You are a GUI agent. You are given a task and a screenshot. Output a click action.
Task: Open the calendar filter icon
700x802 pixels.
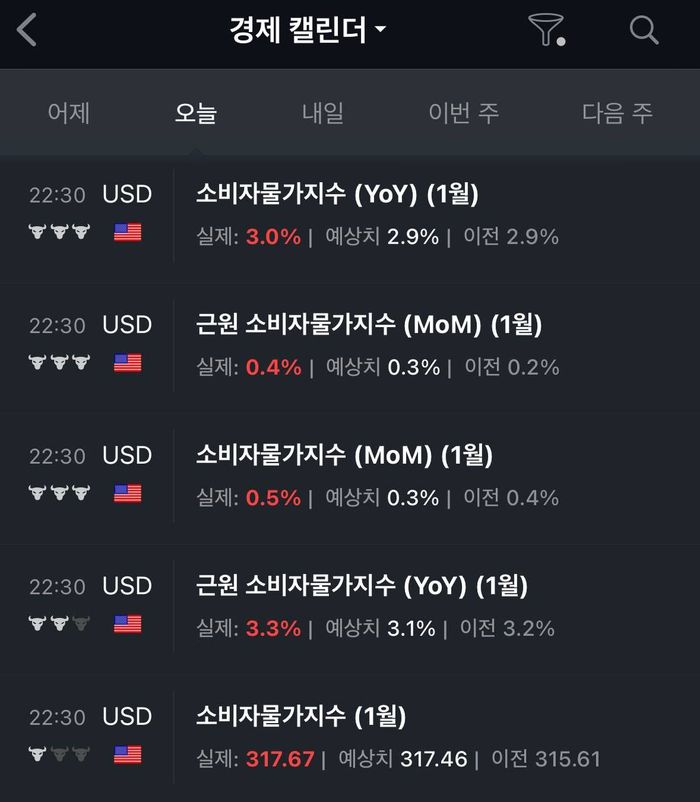click(546, 31)
